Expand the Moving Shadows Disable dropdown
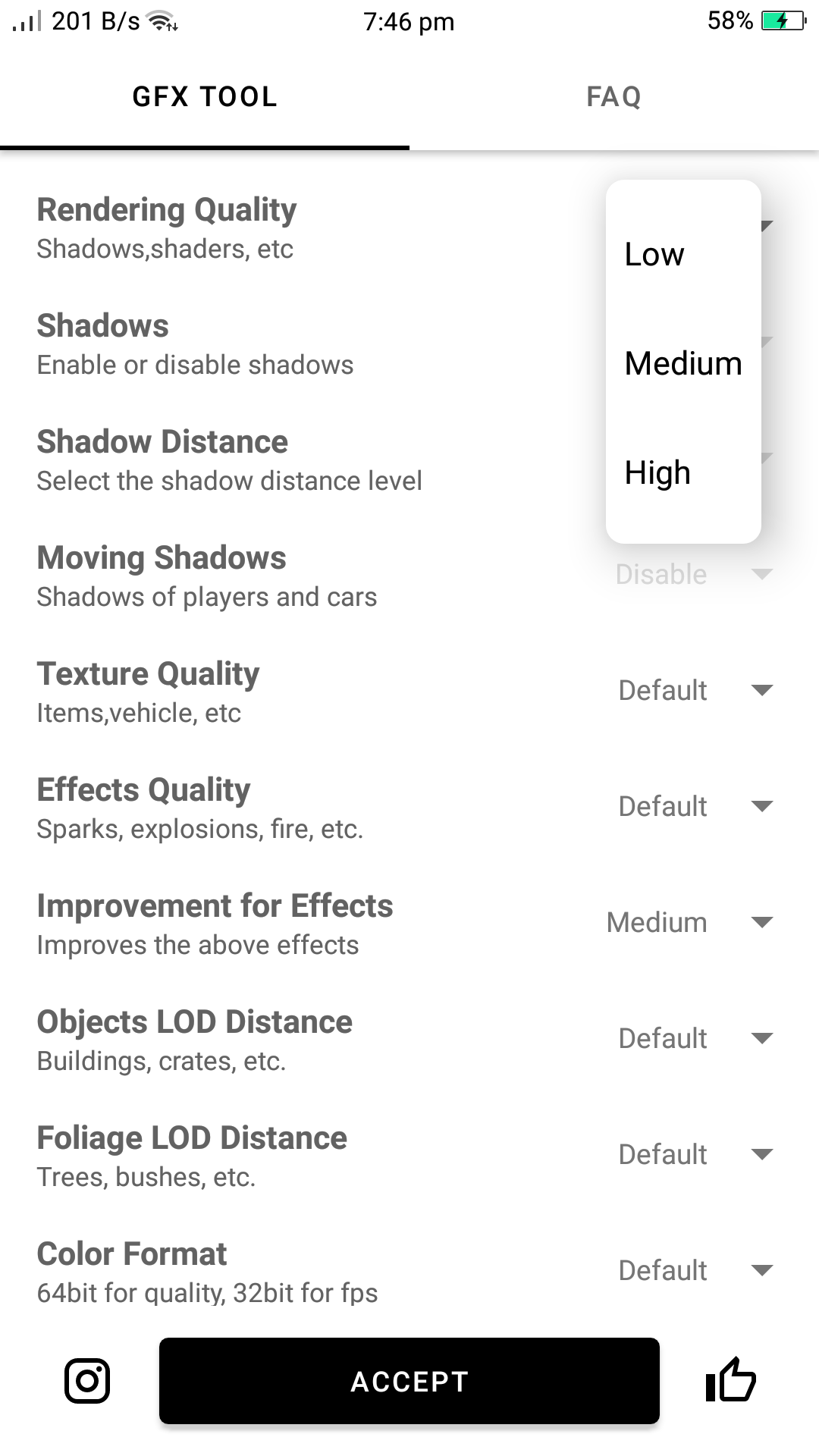The width and height of the screenshot is (819, 1456). [x=690, y=574]
